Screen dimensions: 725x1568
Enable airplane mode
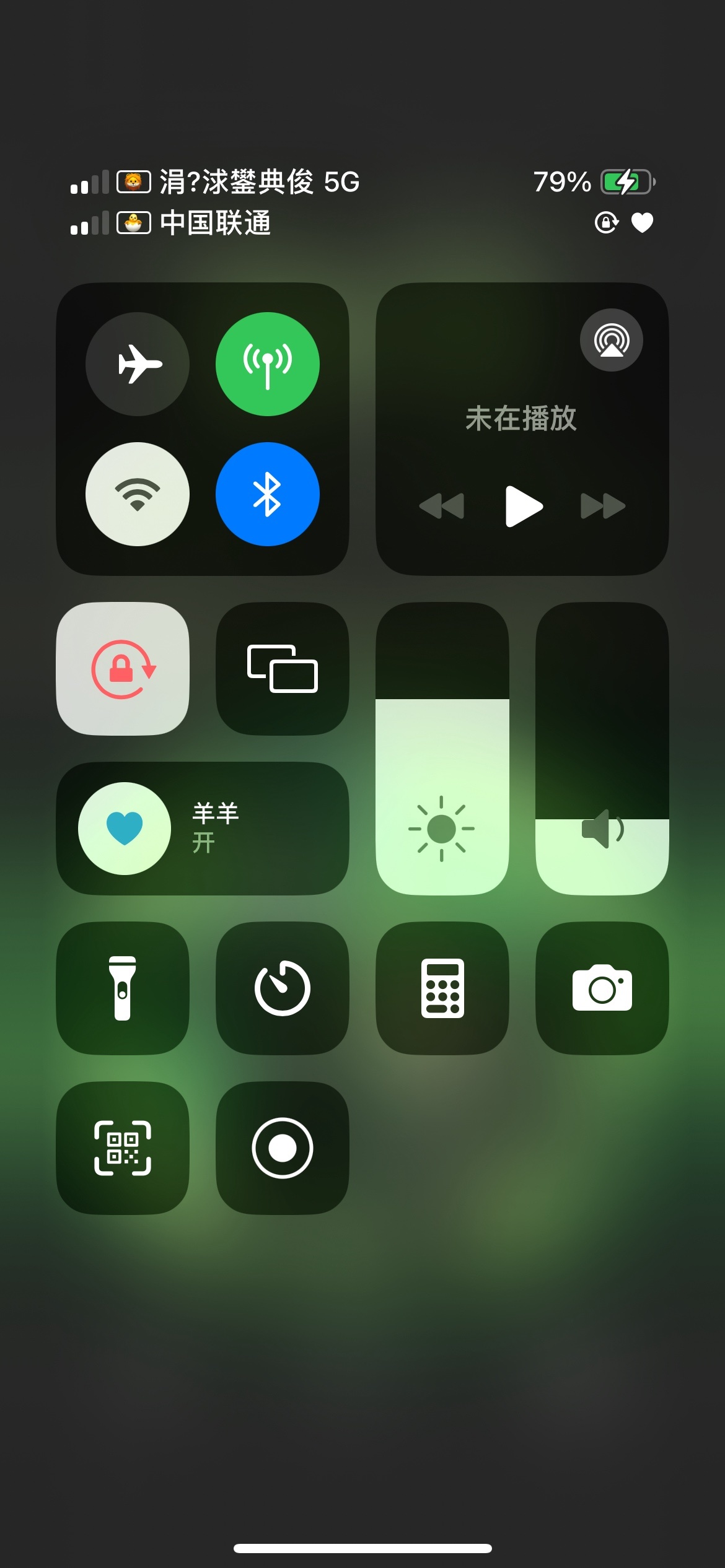point(138,364)
